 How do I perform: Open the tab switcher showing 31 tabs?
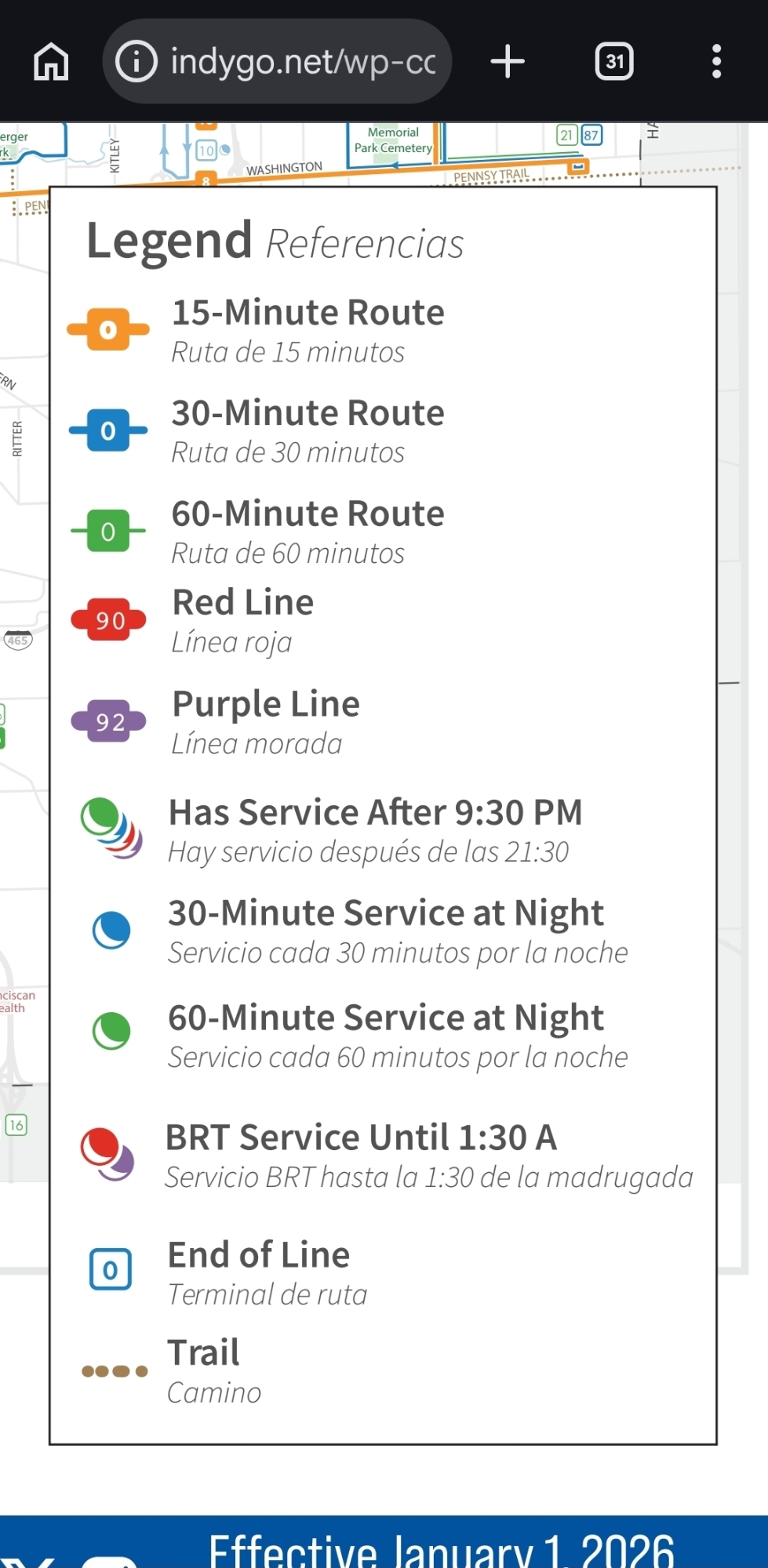614,62
